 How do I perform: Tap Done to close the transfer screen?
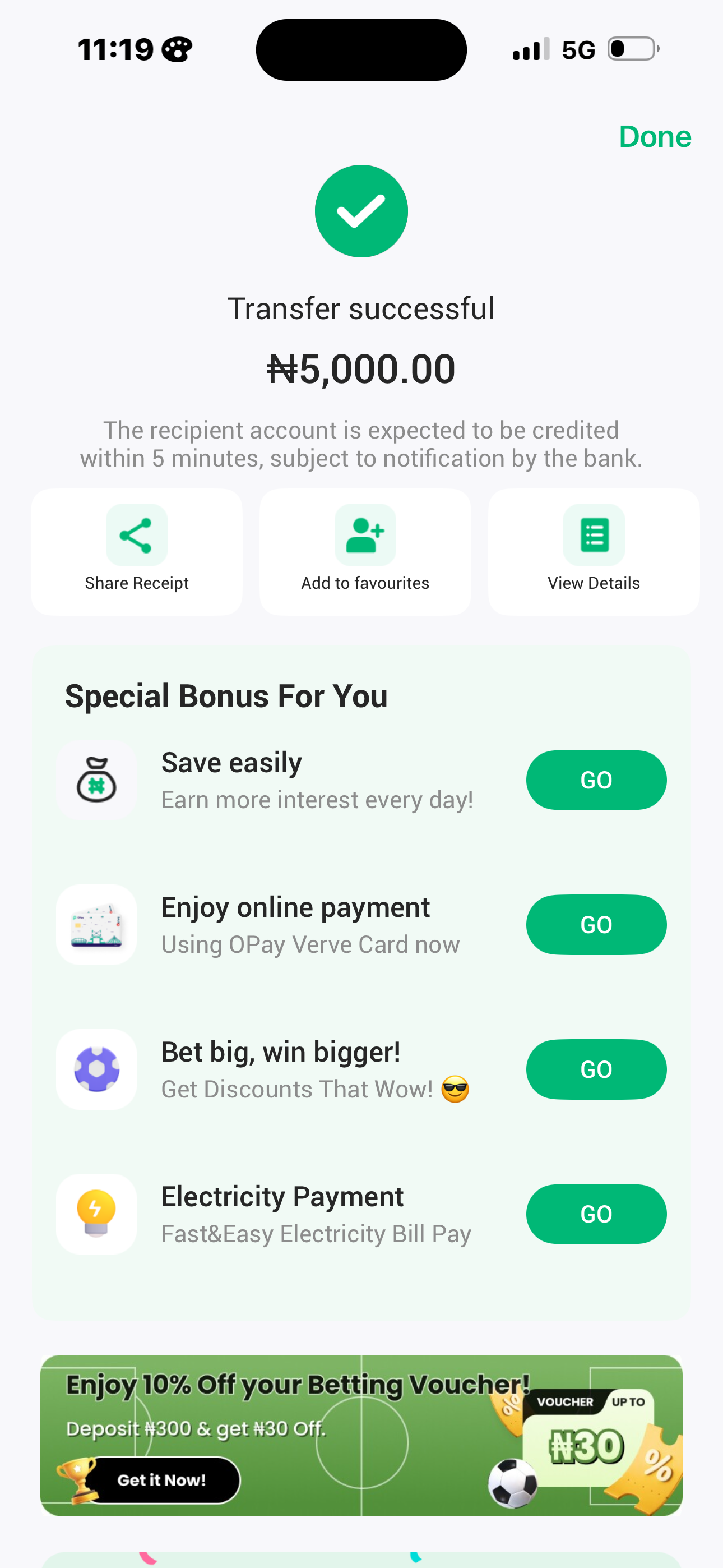655,136
